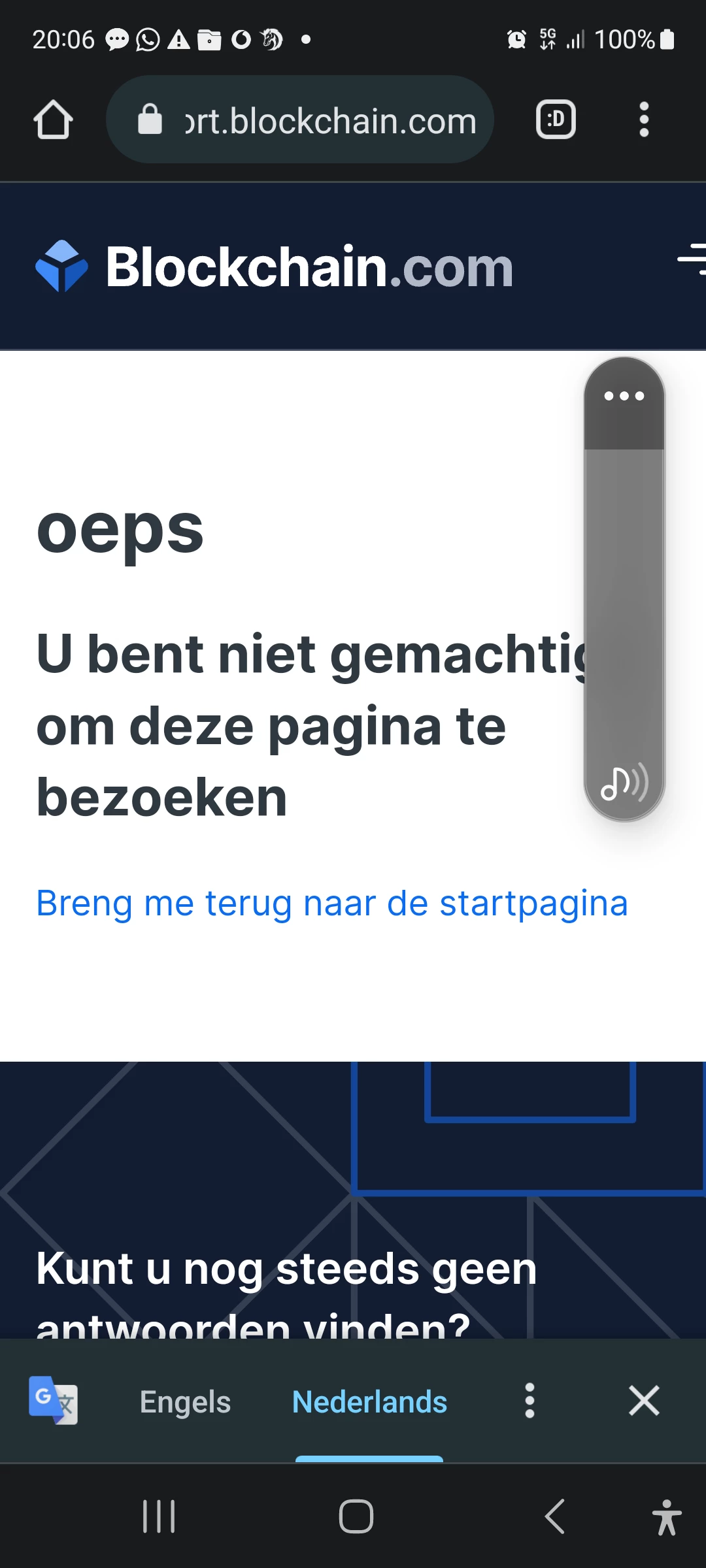
Task: Open translate bar more options
Action: (529, 1401)
